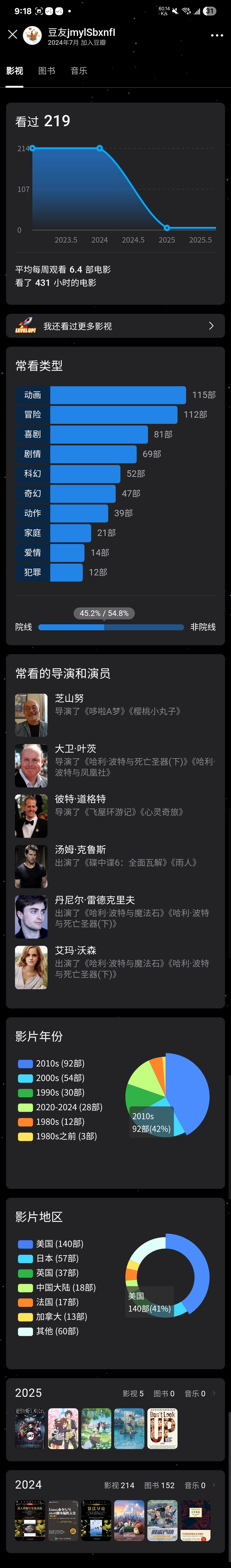Open 大卫·叶茨 director entry
Image resolution: width=231 pixels, height=1568 pixels.
tap(115, 766)
